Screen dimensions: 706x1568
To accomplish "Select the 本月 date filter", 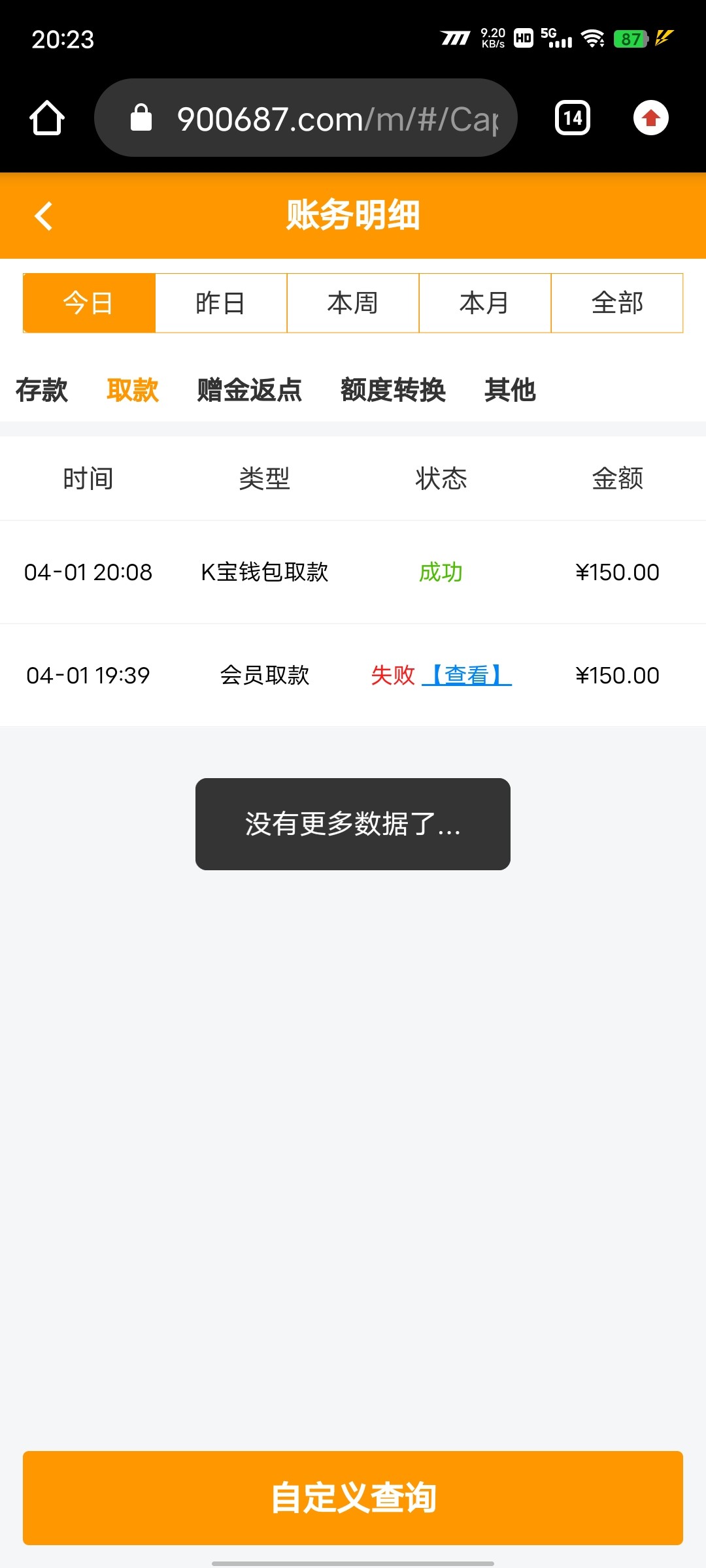I will click(484, 302).
